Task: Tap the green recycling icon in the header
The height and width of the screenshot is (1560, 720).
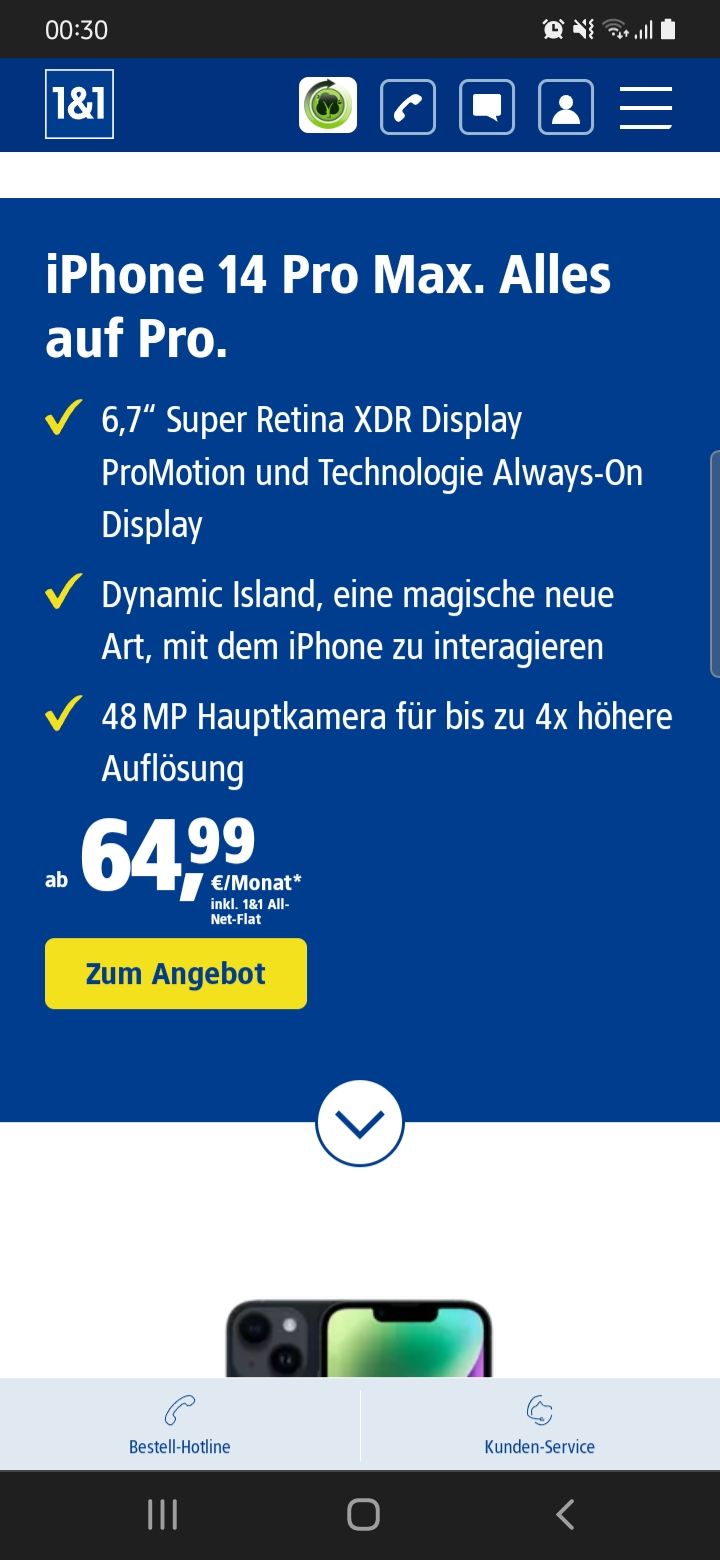Action: pos(328,105)
